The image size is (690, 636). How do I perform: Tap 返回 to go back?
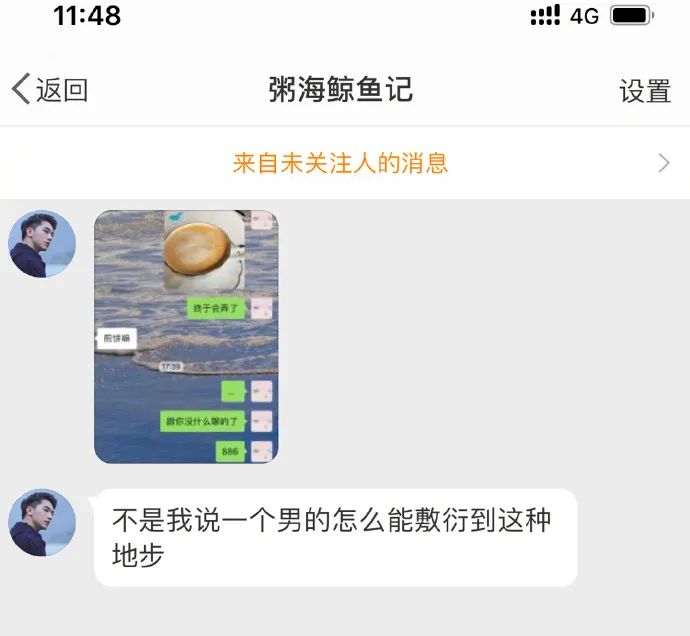coord(50,90)
